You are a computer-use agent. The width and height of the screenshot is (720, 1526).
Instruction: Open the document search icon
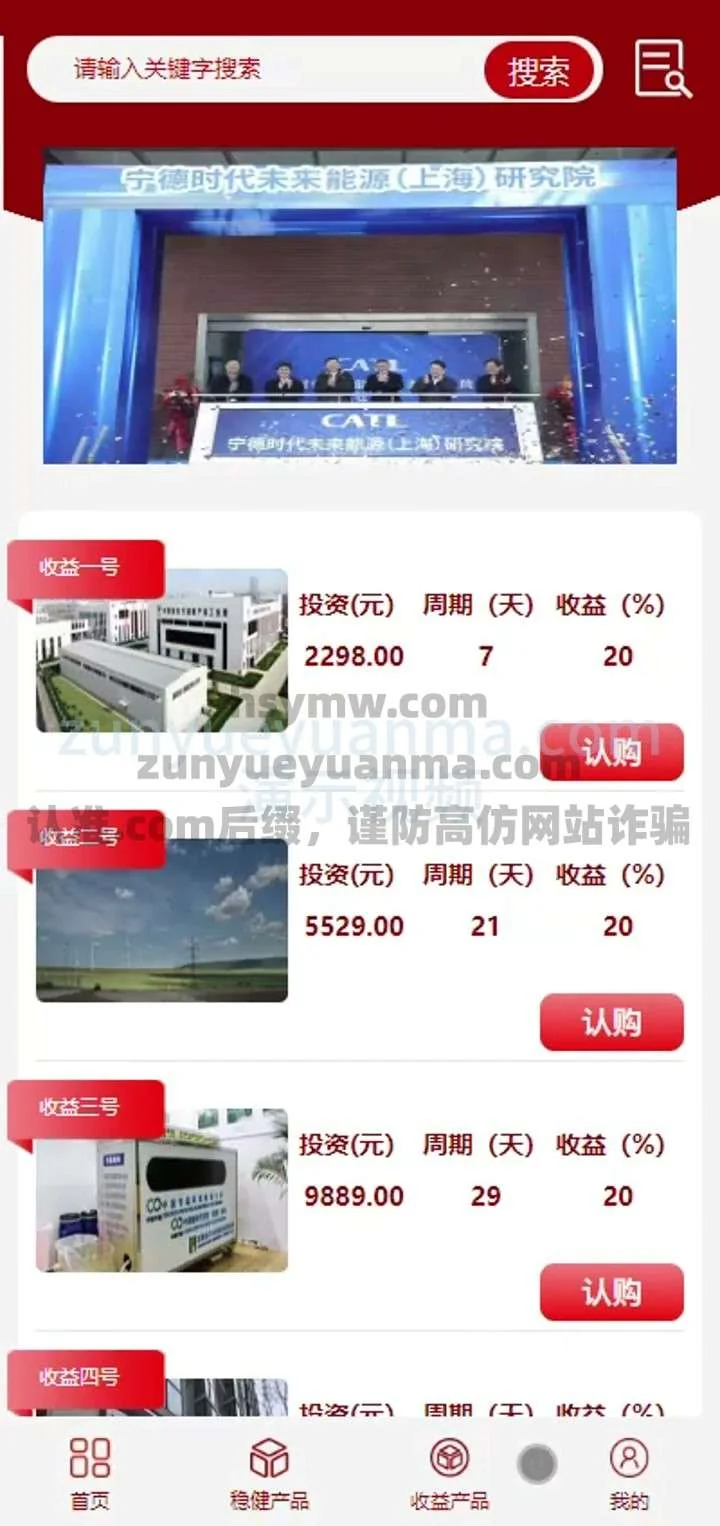662,69
